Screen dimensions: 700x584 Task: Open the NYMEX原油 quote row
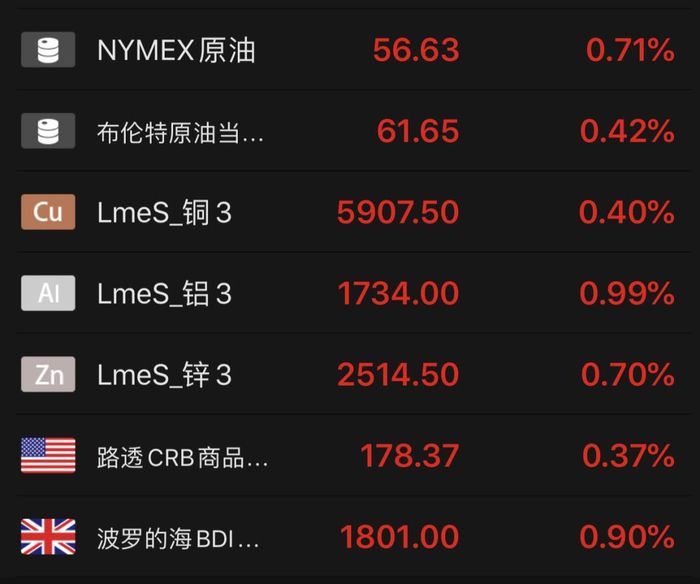(x=176, y=50)
